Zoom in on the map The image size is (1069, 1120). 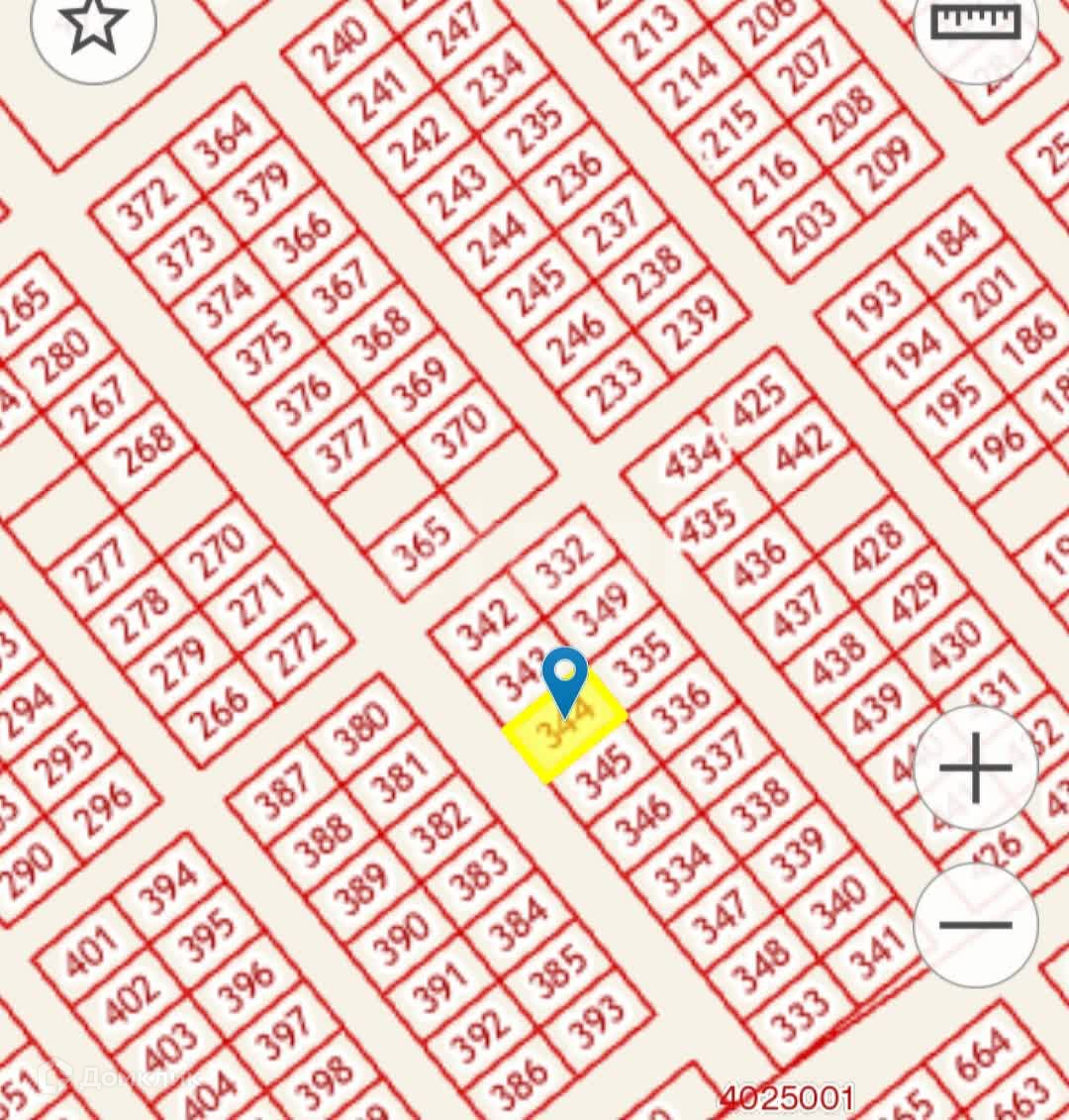[x=976, y=767]
